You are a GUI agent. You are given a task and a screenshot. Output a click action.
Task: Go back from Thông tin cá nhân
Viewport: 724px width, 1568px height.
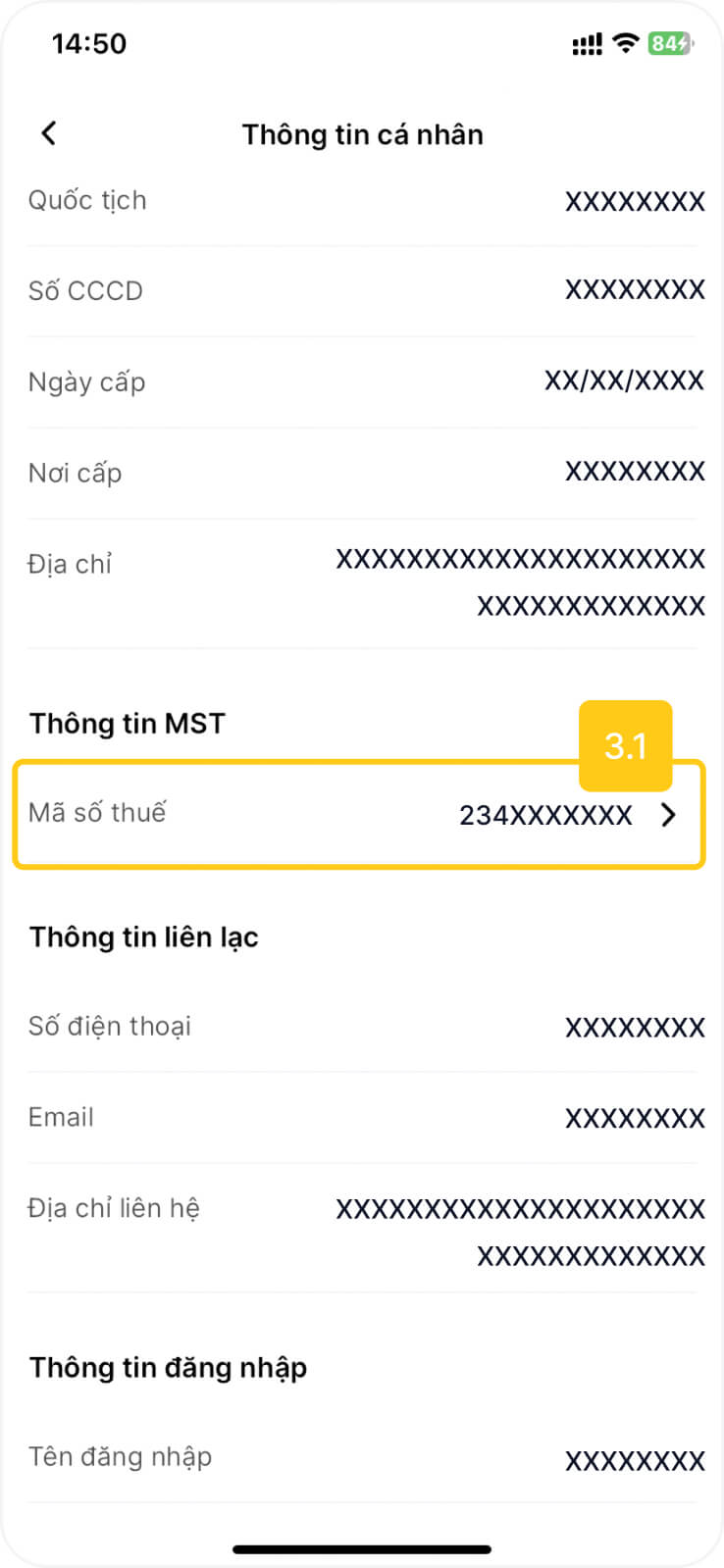click(49, 133)
